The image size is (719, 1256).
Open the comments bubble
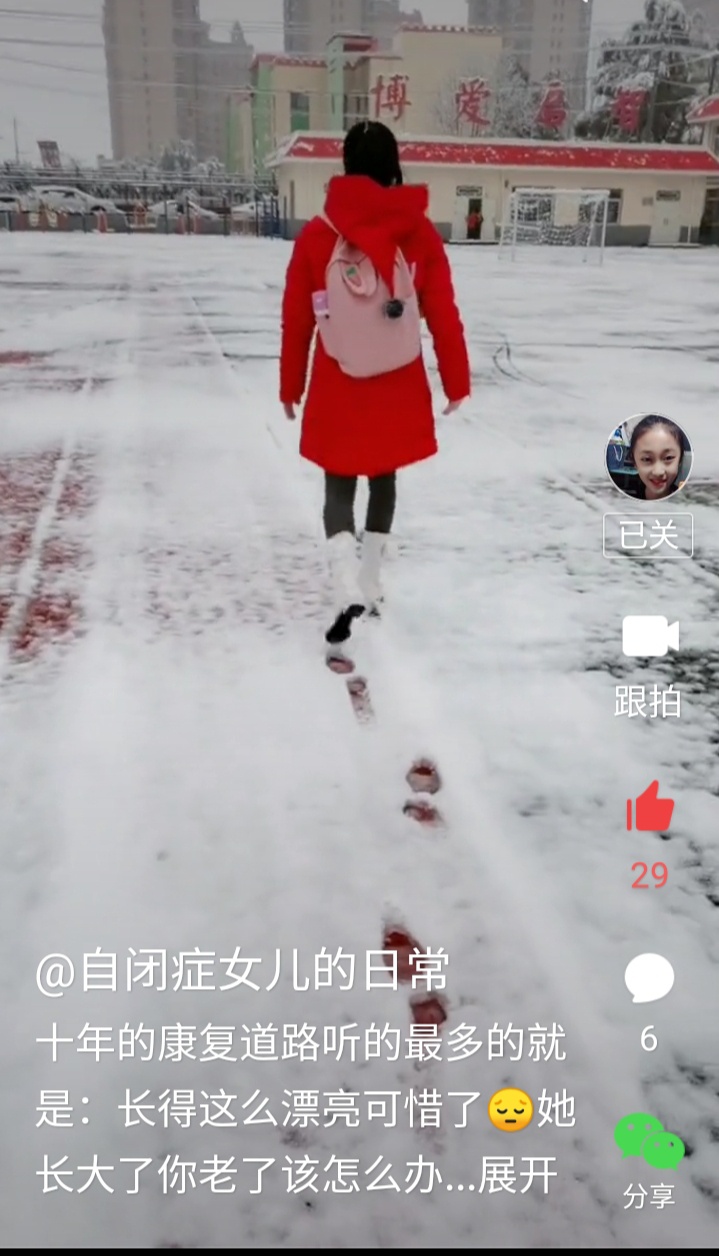649,978
